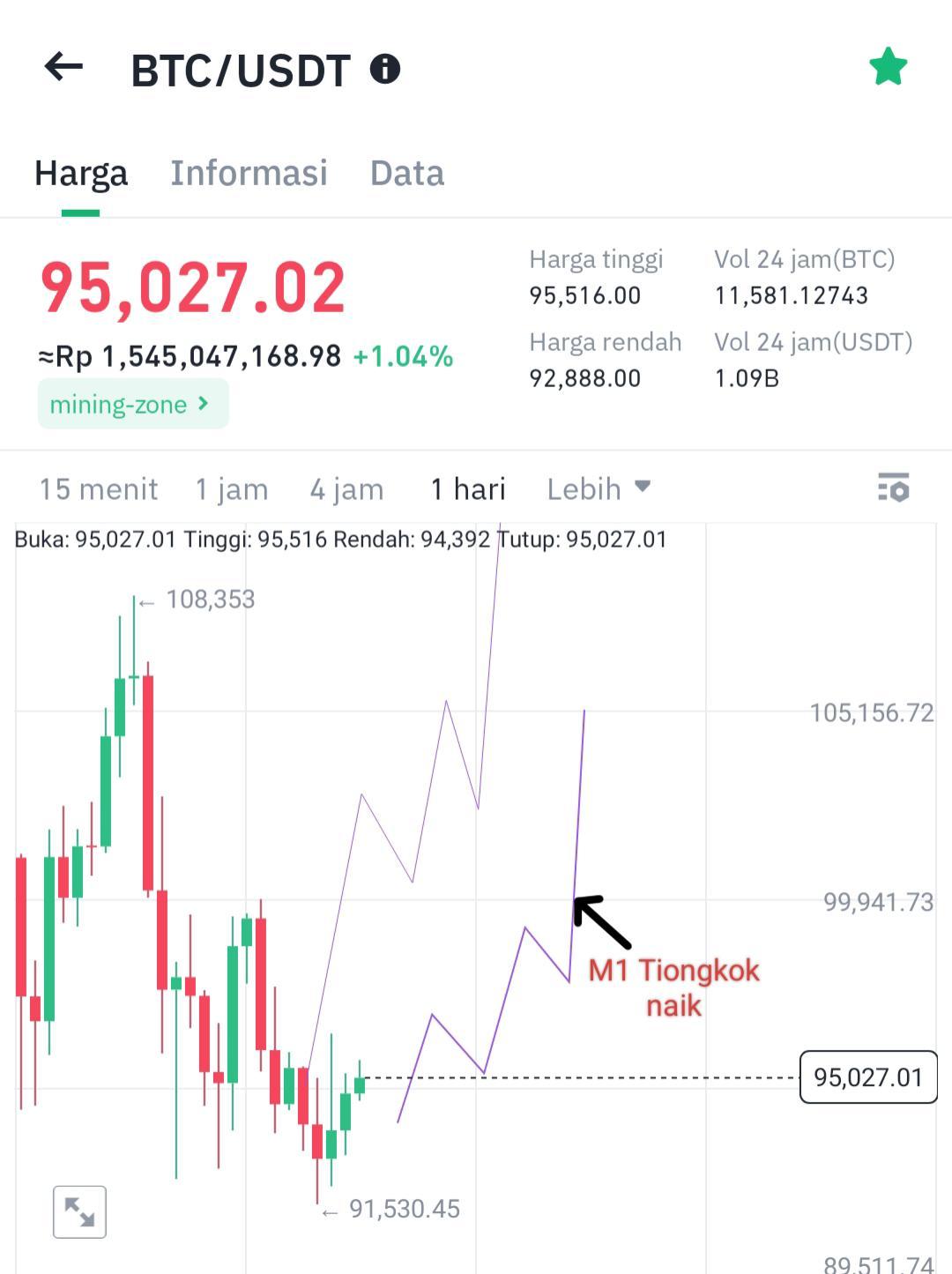
Task: Select the 15 menit interval
Action: [x=99, y=489]
